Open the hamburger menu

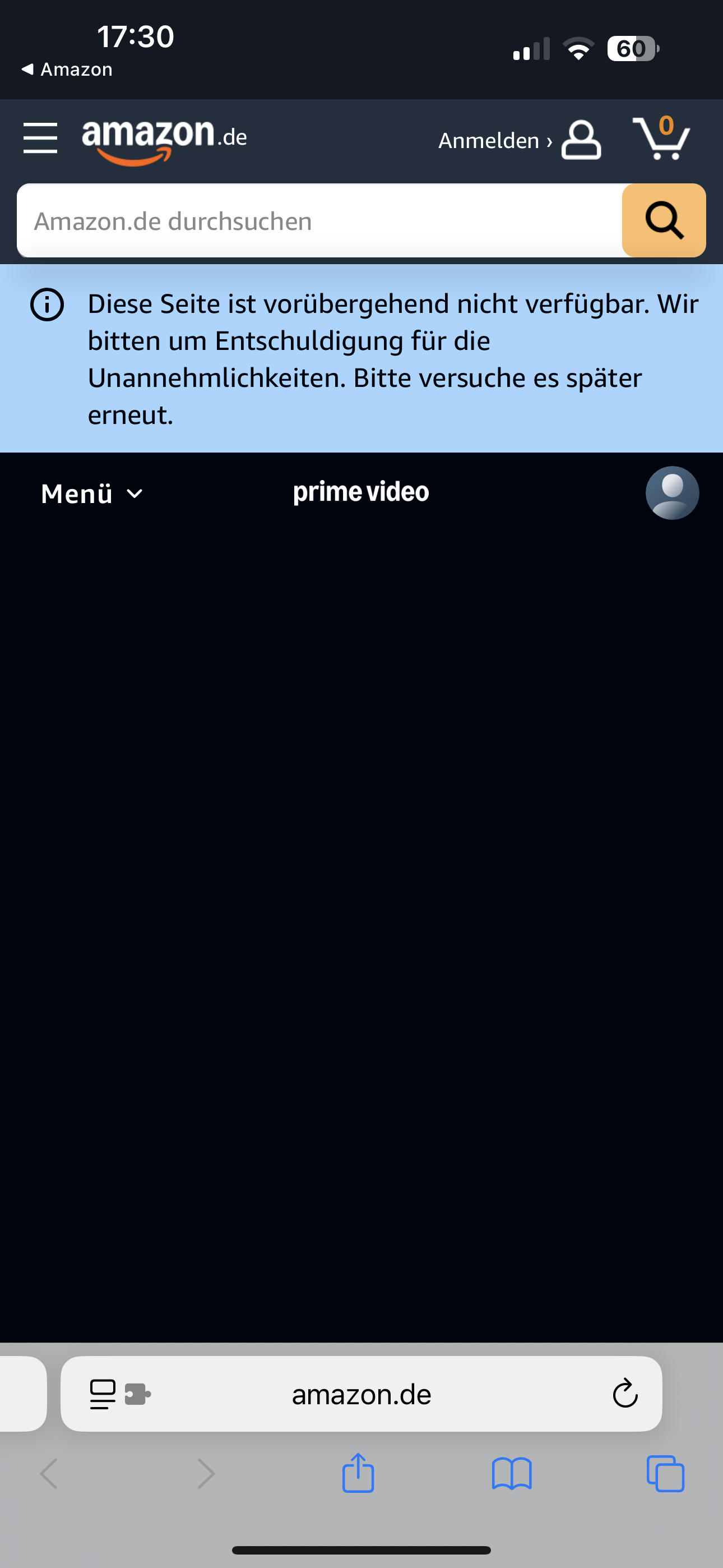point(40,138)
